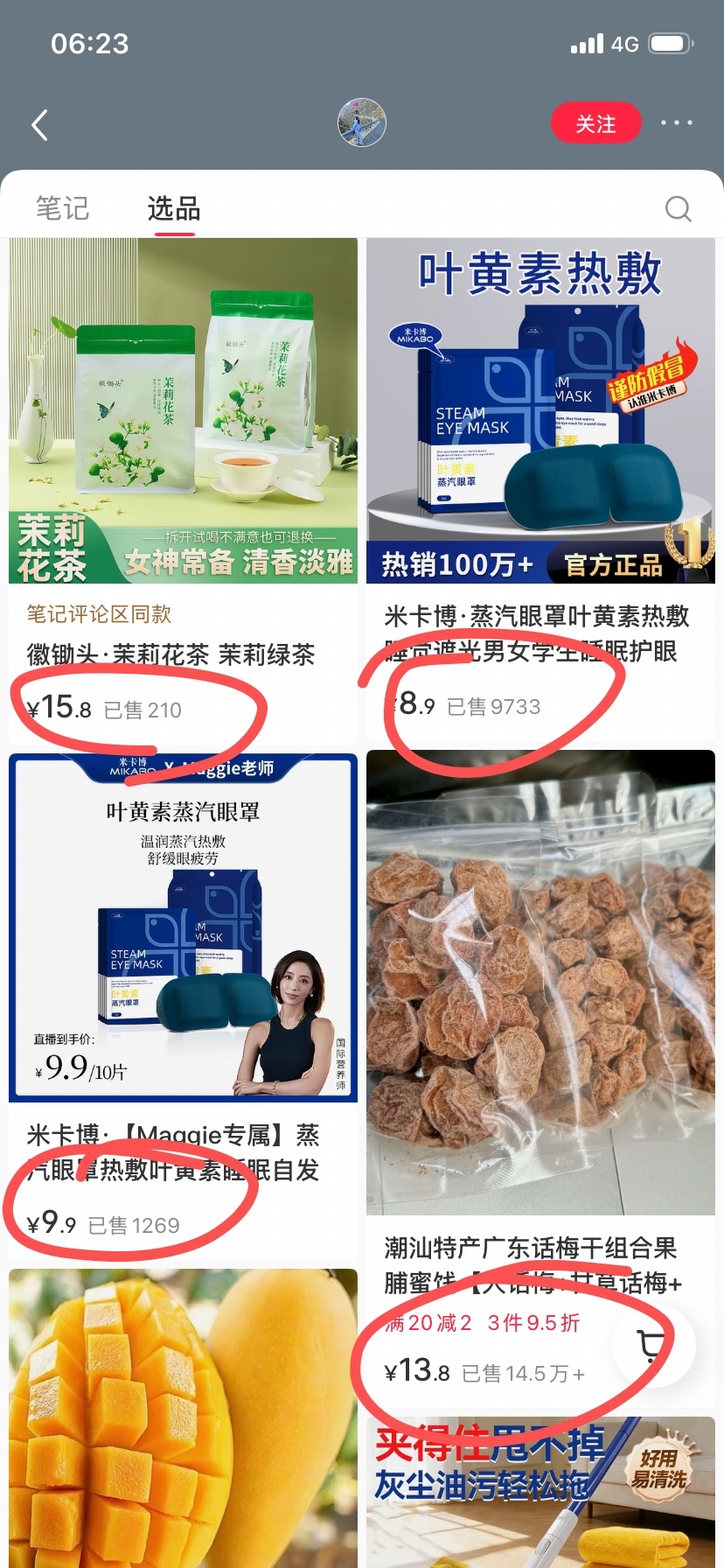Switch to the 笔记 tab
The image size is (724, 1568).
click(62, 208)
